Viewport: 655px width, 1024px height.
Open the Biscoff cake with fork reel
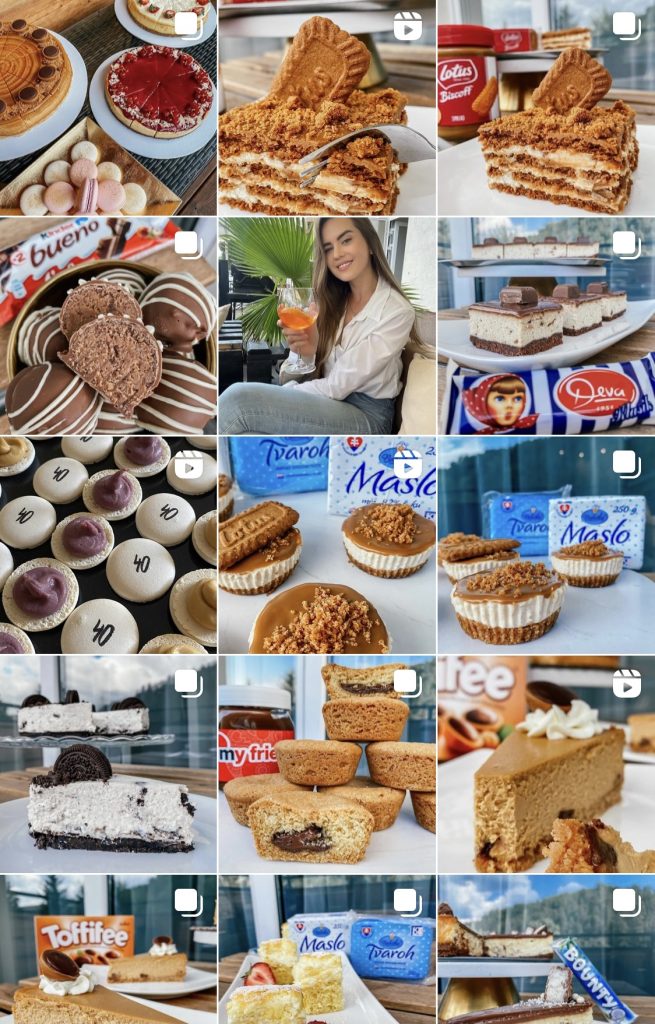point(327,108)
